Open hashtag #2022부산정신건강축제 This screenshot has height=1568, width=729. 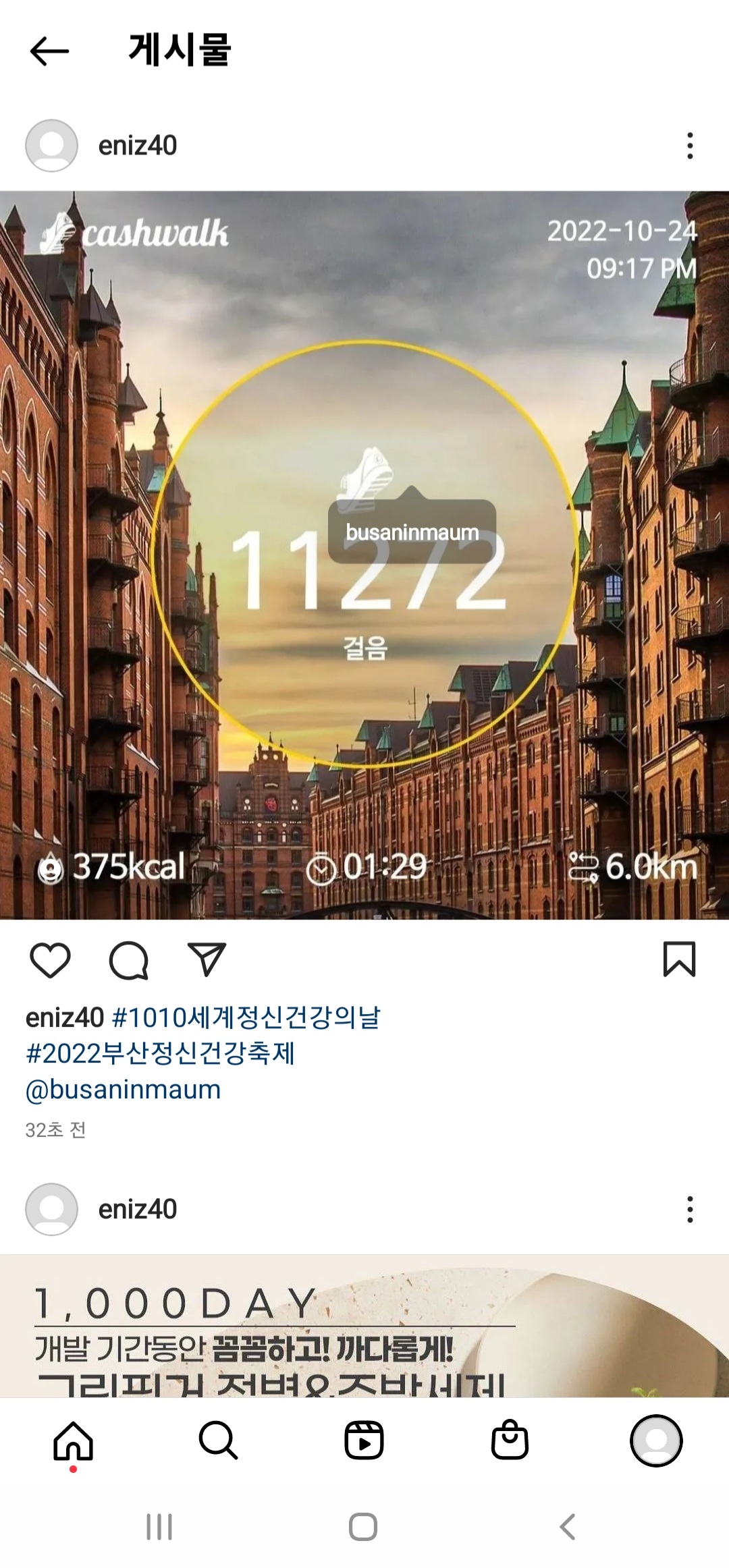[160, 1053]
